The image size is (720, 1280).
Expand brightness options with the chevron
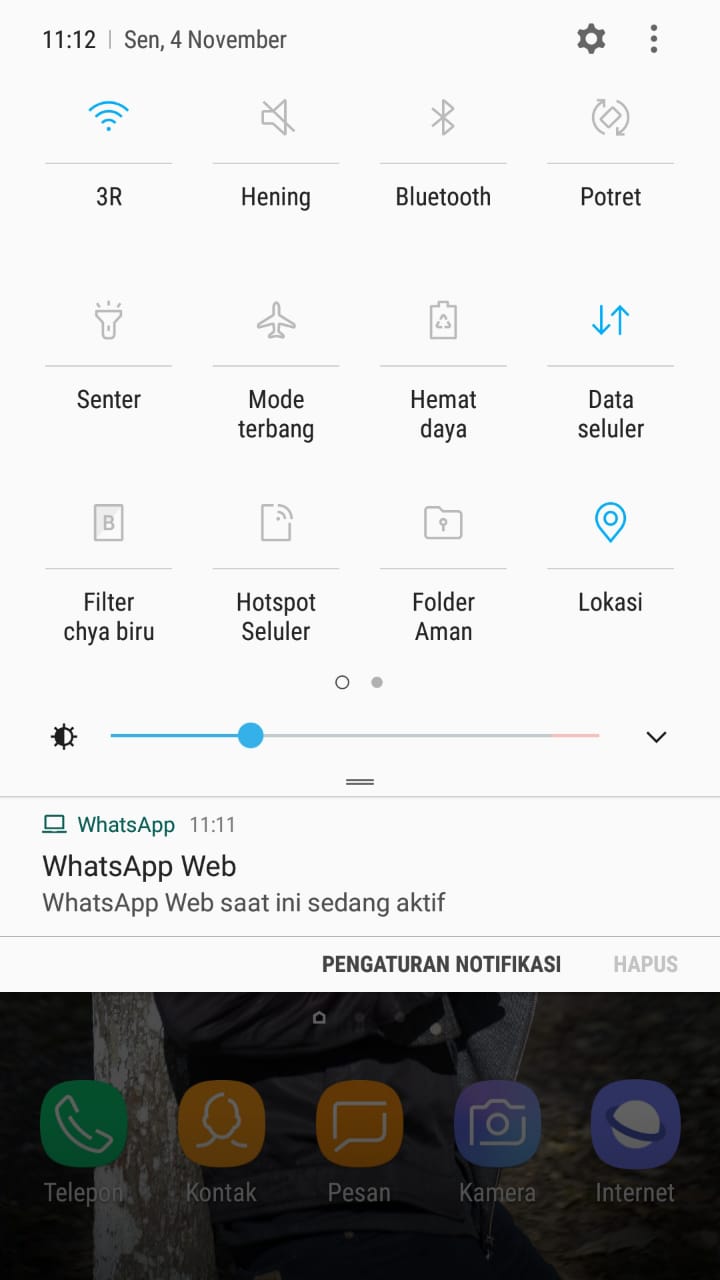656,737
